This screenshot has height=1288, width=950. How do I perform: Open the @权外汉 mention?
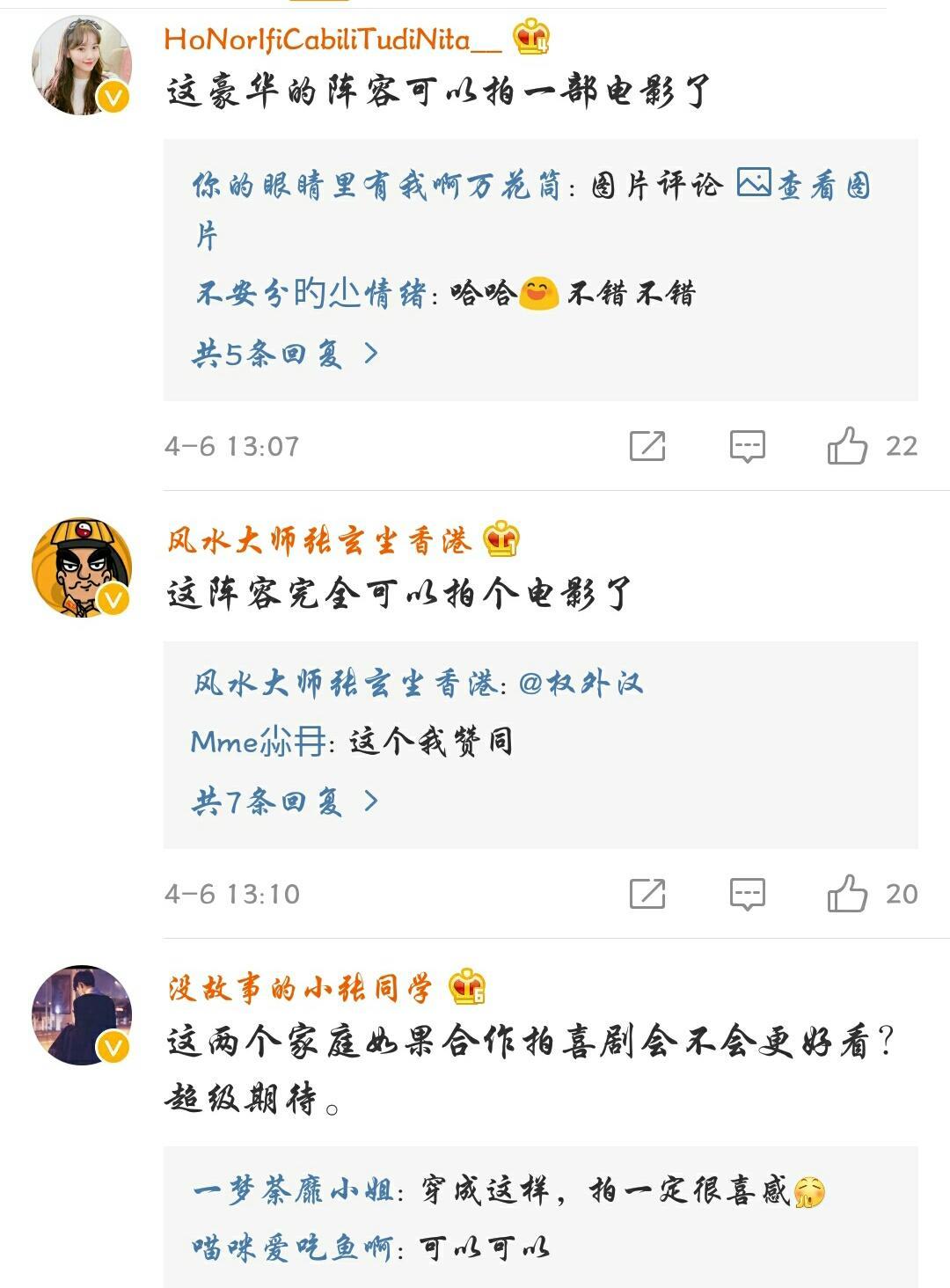coord(581,683)
